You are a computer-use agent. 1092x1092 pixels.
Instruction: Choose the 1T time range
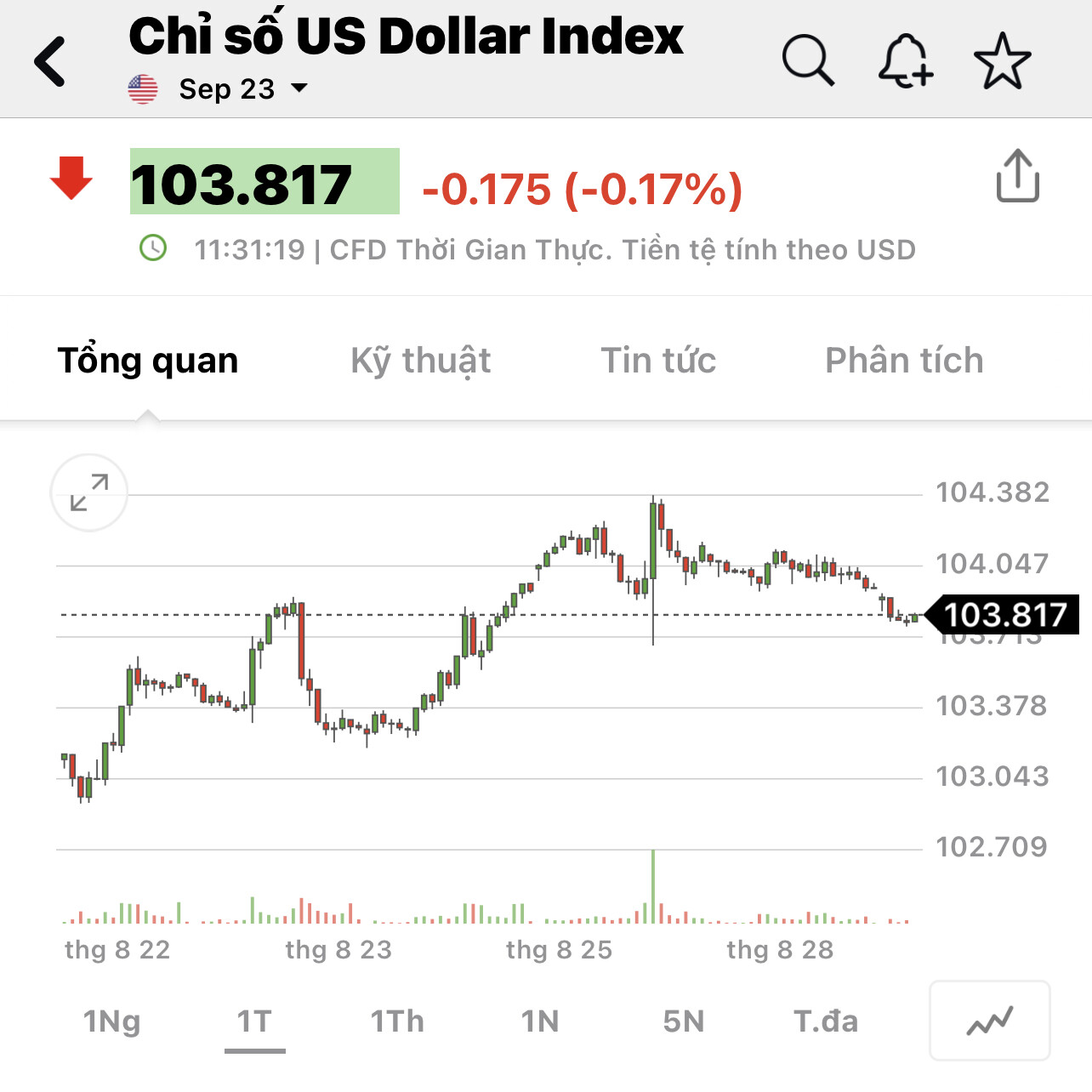(x=254, y=1021)
